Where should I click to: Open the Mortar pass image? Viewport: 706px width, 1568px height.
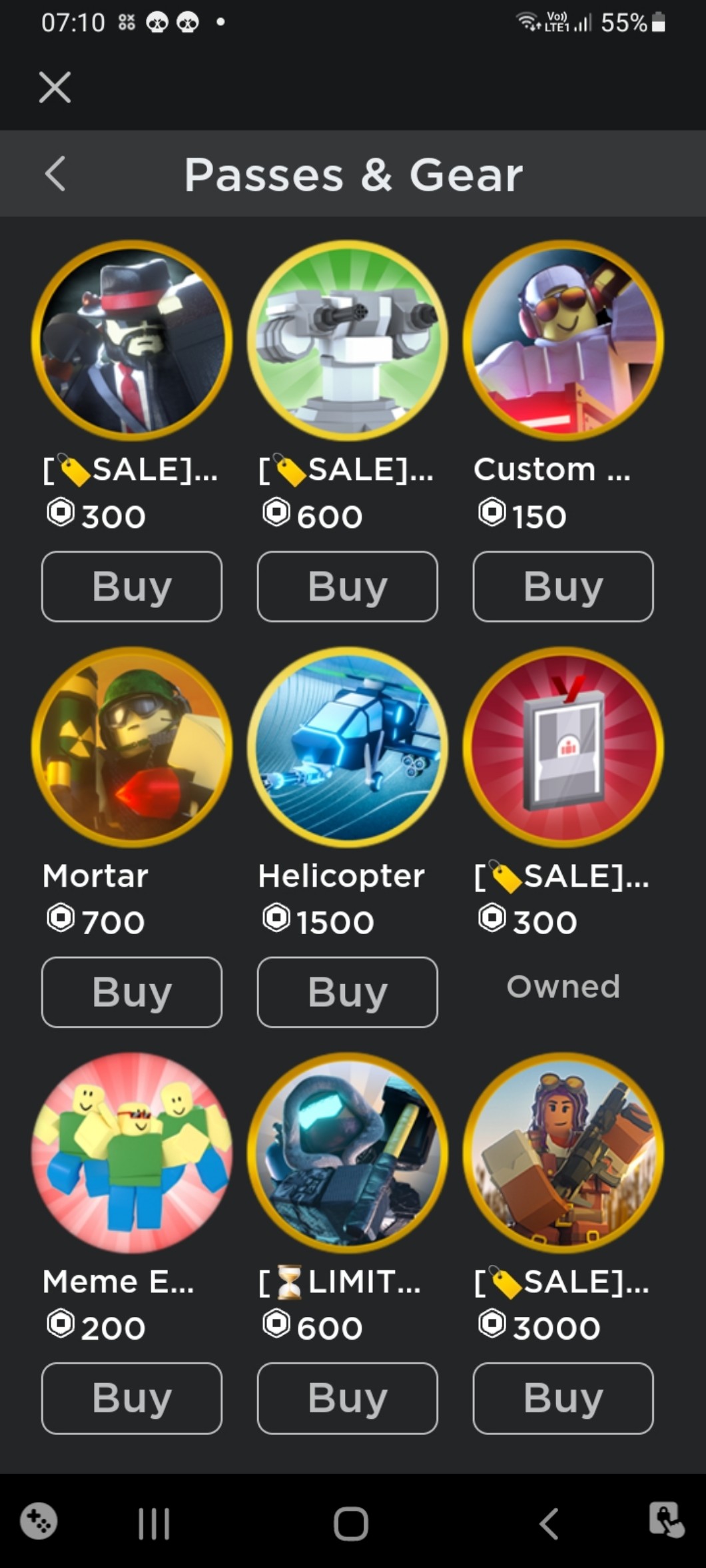(x=132, y=746)
